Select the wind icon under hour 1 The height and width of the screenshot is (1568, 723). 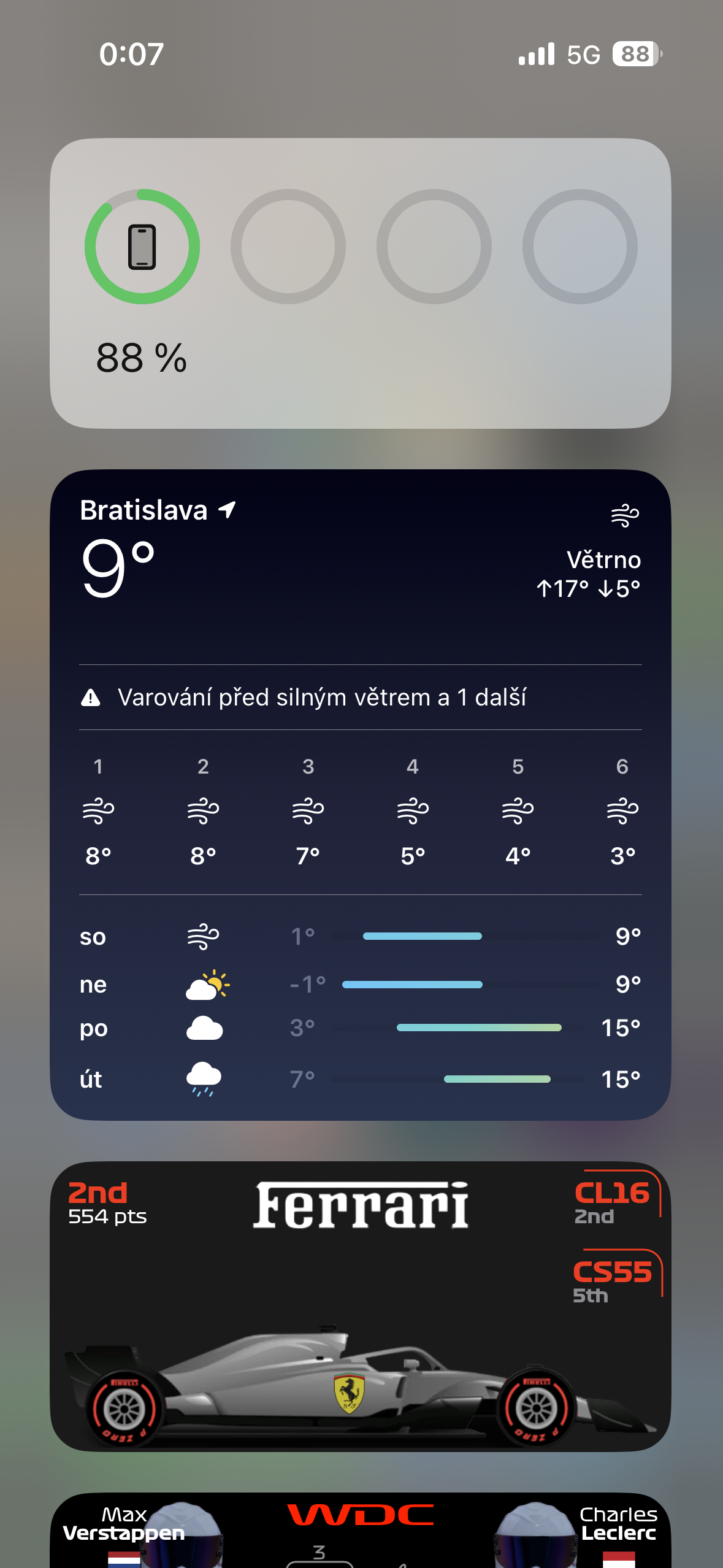[x=98, y=809]
